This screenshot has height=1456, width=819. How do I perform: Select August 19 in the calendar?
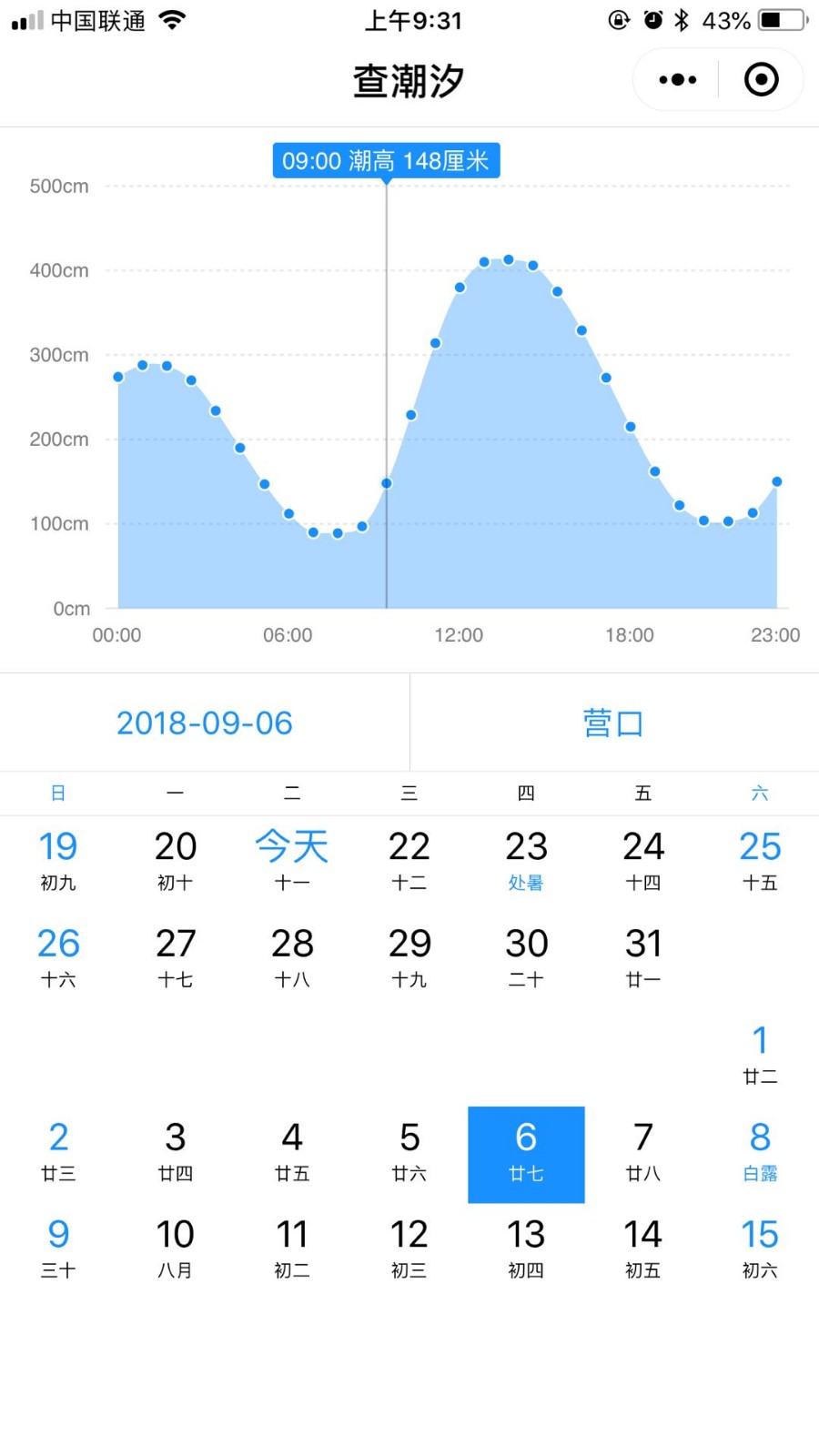point(58,858)
